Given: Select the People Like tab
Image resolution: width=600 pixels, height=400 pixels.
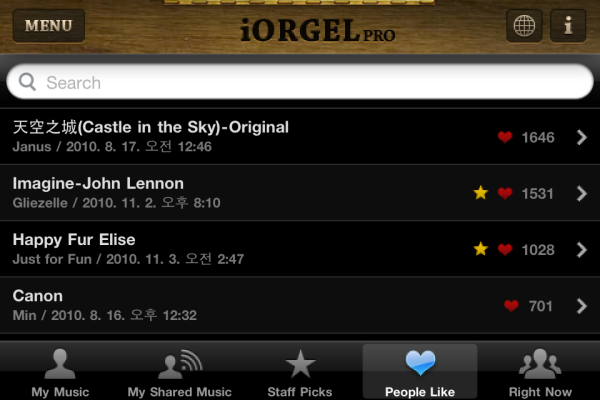Looking at the screenshot, I should point(420,372).
